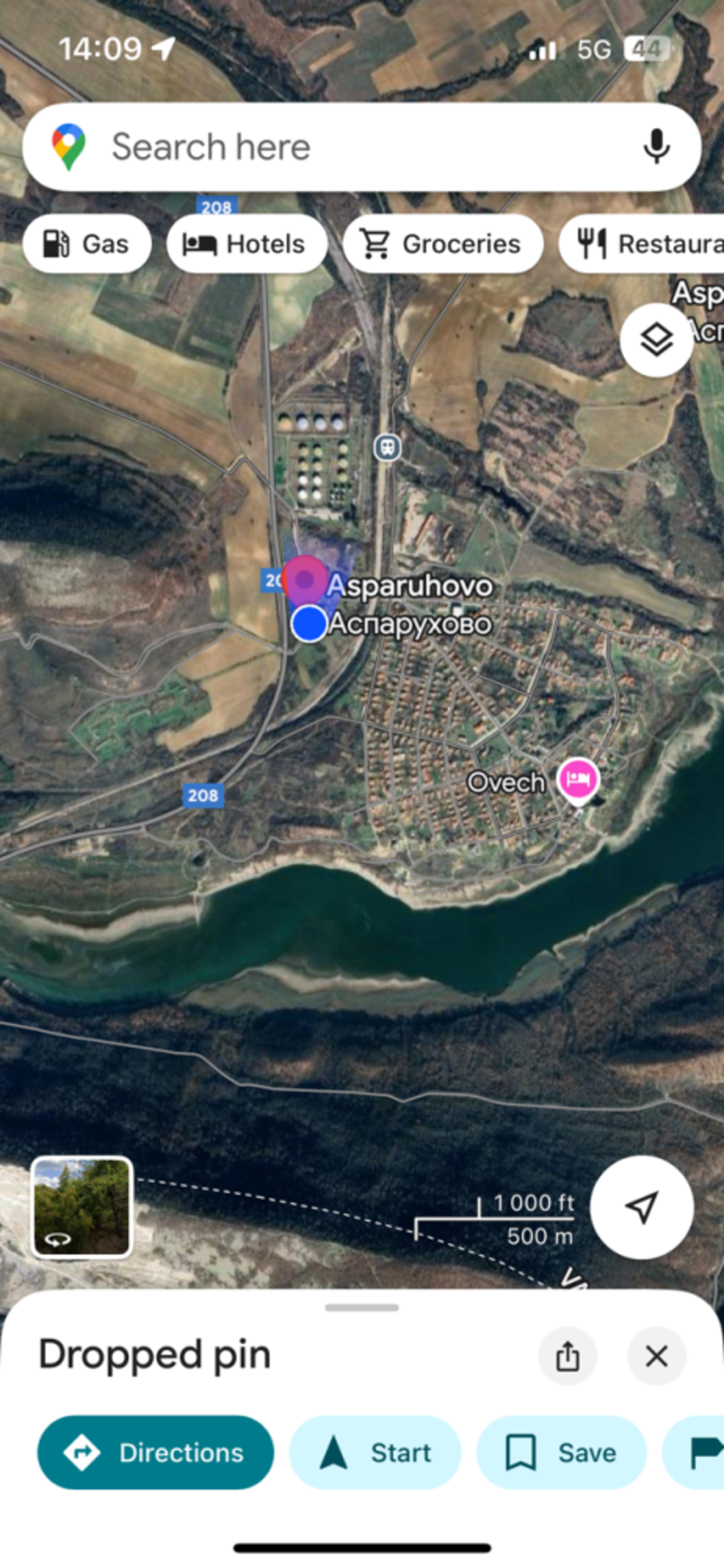Open the Street View thumbnail
The width and height of the screenshot is (724, 1568).
(x=82, y=1208)
